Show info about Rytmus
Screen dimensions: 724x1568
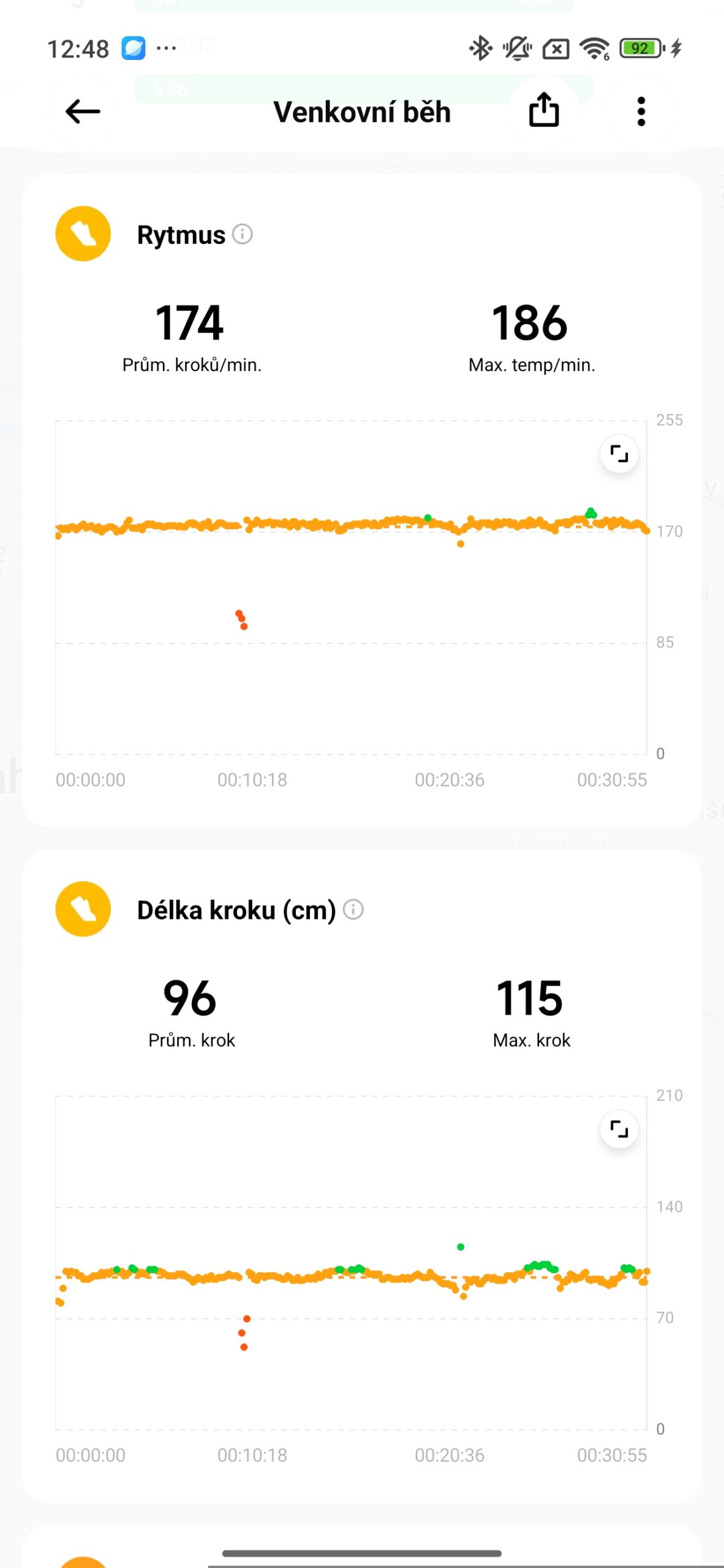tap(243, 234)
